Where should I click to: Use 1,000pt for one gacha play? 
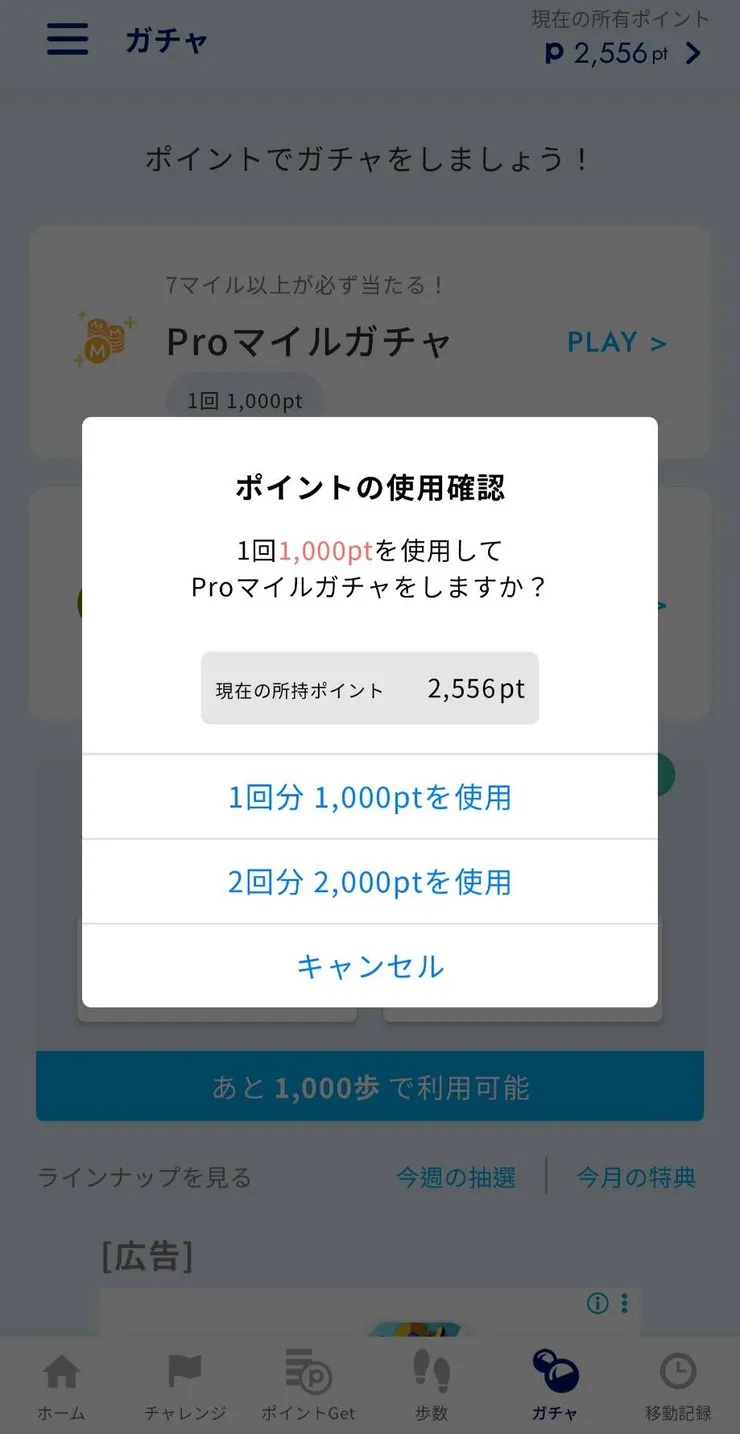pyautogui.click(x=369, y=797)
